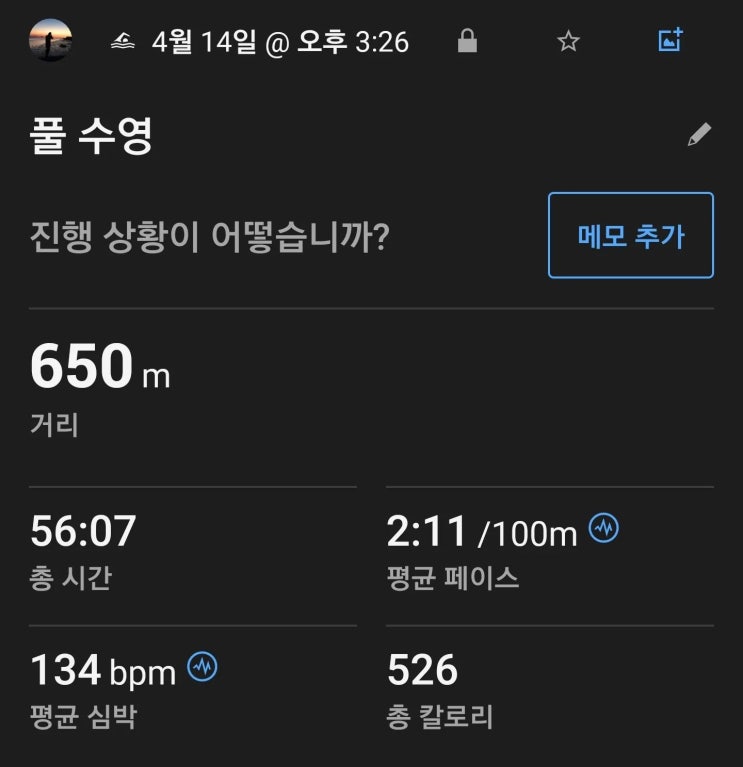Mark this swim as favorite with the star

[568, 41]
